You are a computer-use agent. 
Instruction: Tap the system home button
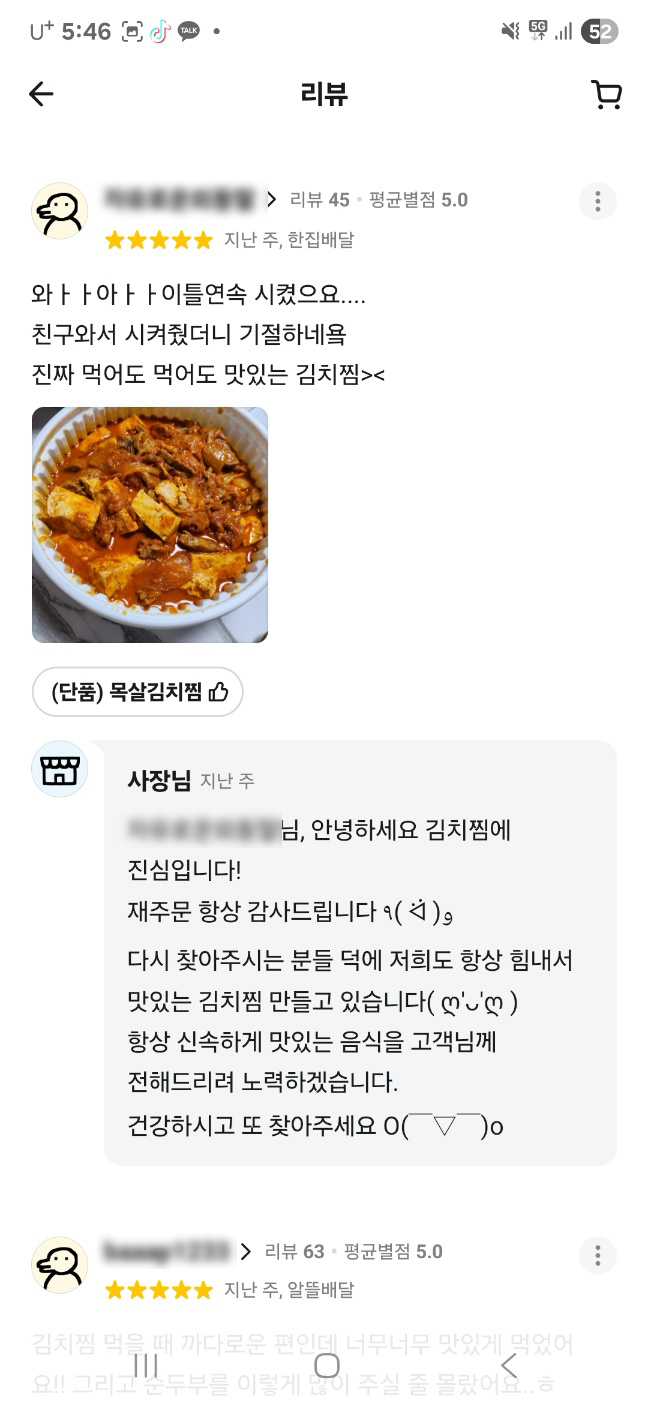coord(326,1365)
